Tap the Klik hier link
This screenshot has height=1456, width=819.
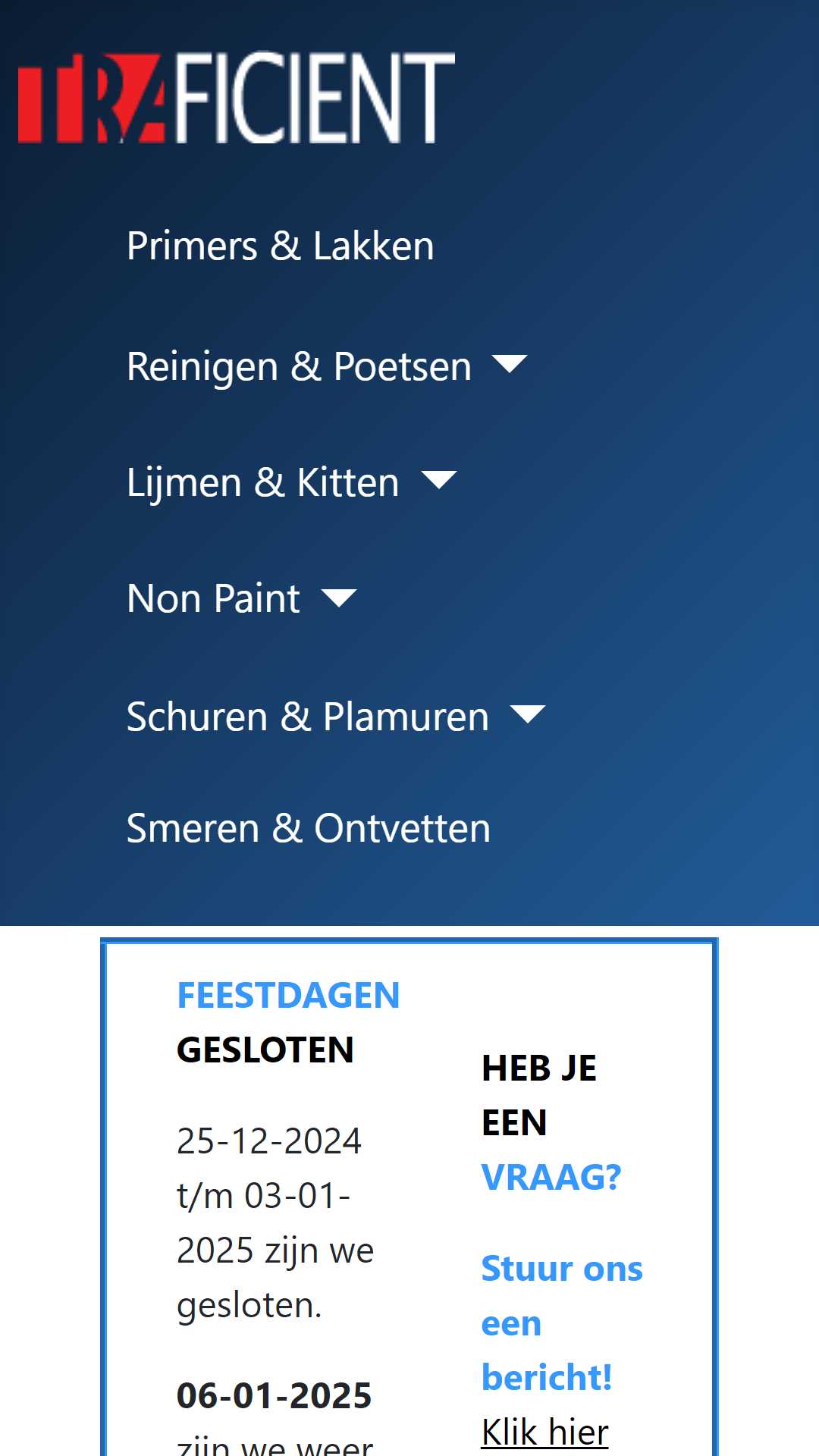544,1432
